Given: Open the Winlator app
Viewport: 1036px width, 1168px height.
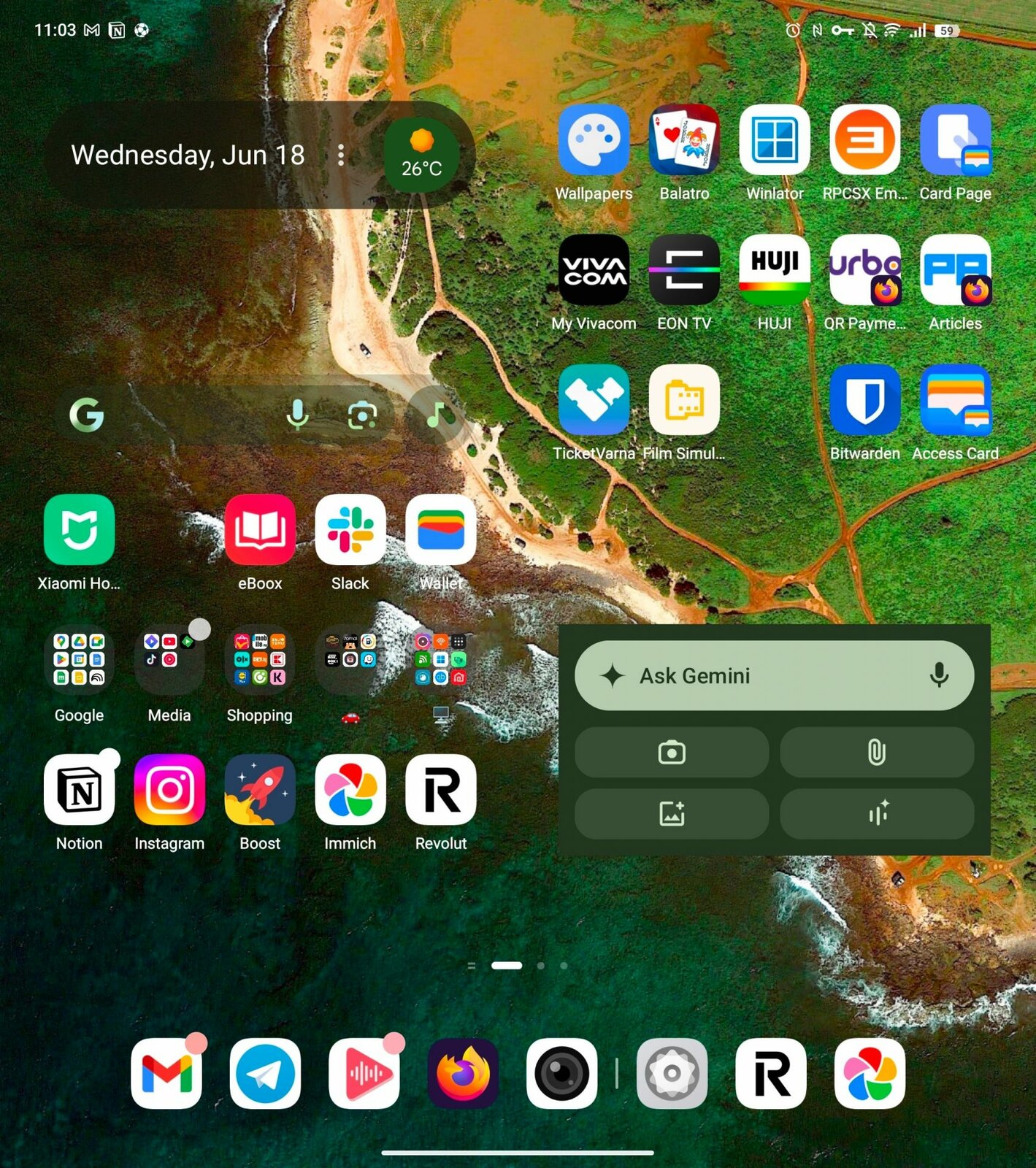Looking at the screenshot, I should pos(774,140).
